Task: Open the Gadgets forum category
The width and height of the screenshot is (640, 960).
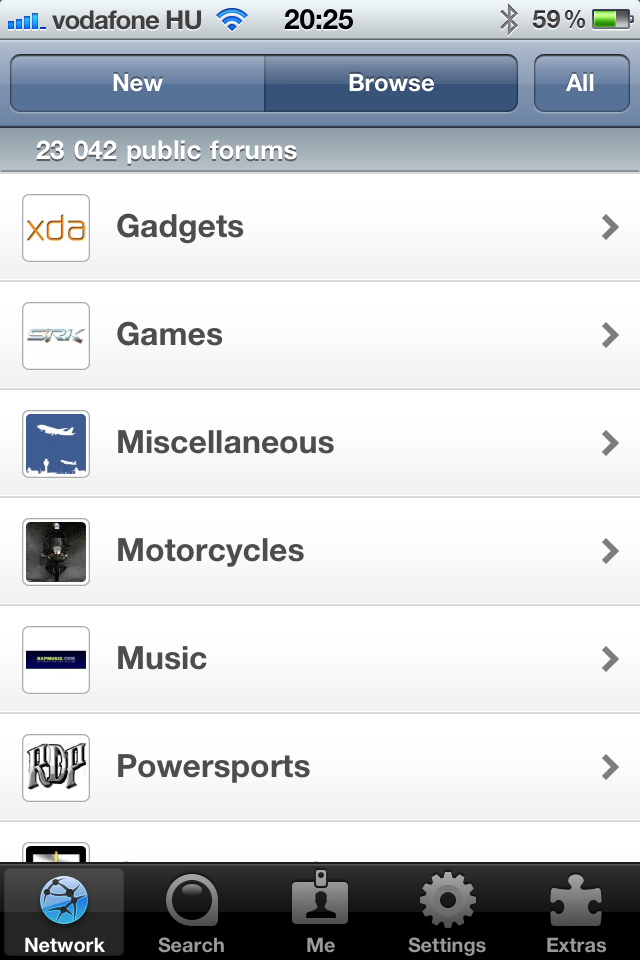Action: coord(320,227)
